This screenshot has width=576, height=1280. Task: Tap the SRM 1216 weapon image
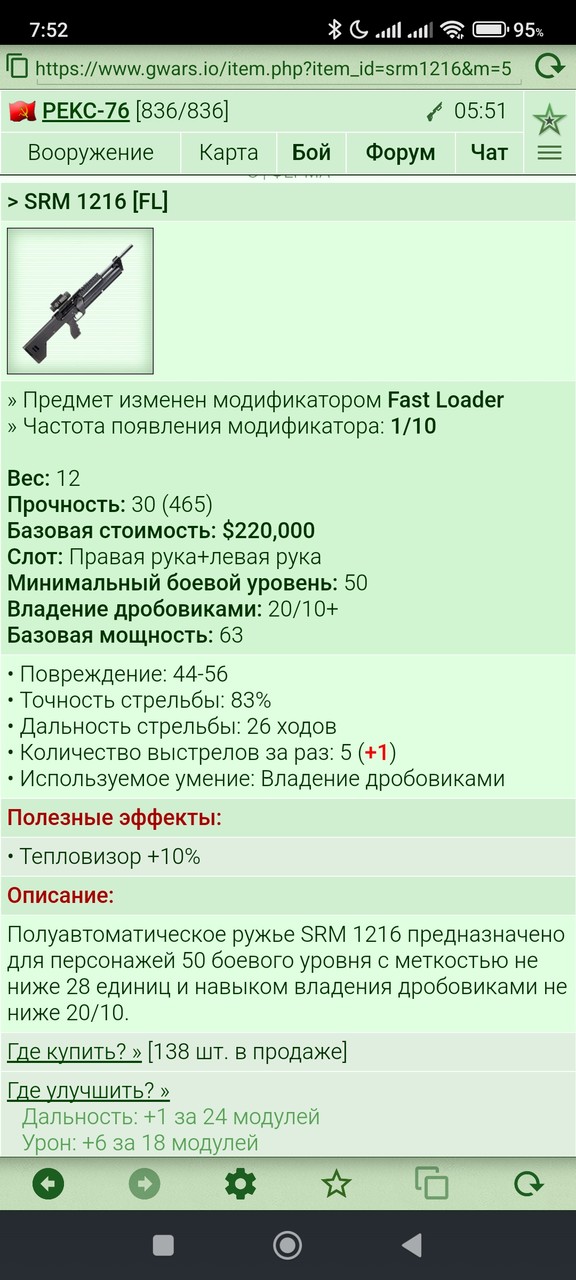coord(80,301)
